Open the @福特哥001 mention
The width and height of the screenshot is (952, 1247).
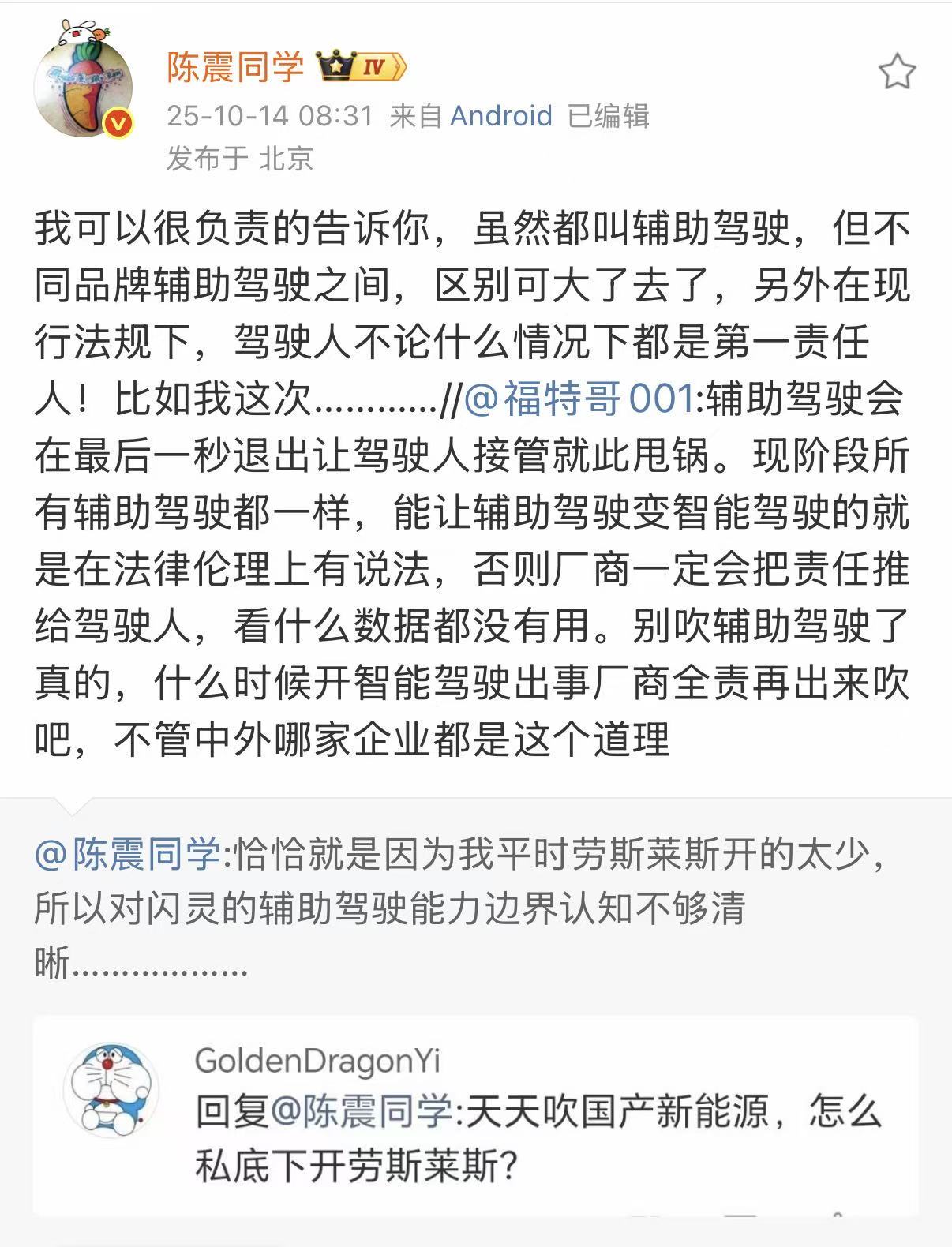coord(580,399)
